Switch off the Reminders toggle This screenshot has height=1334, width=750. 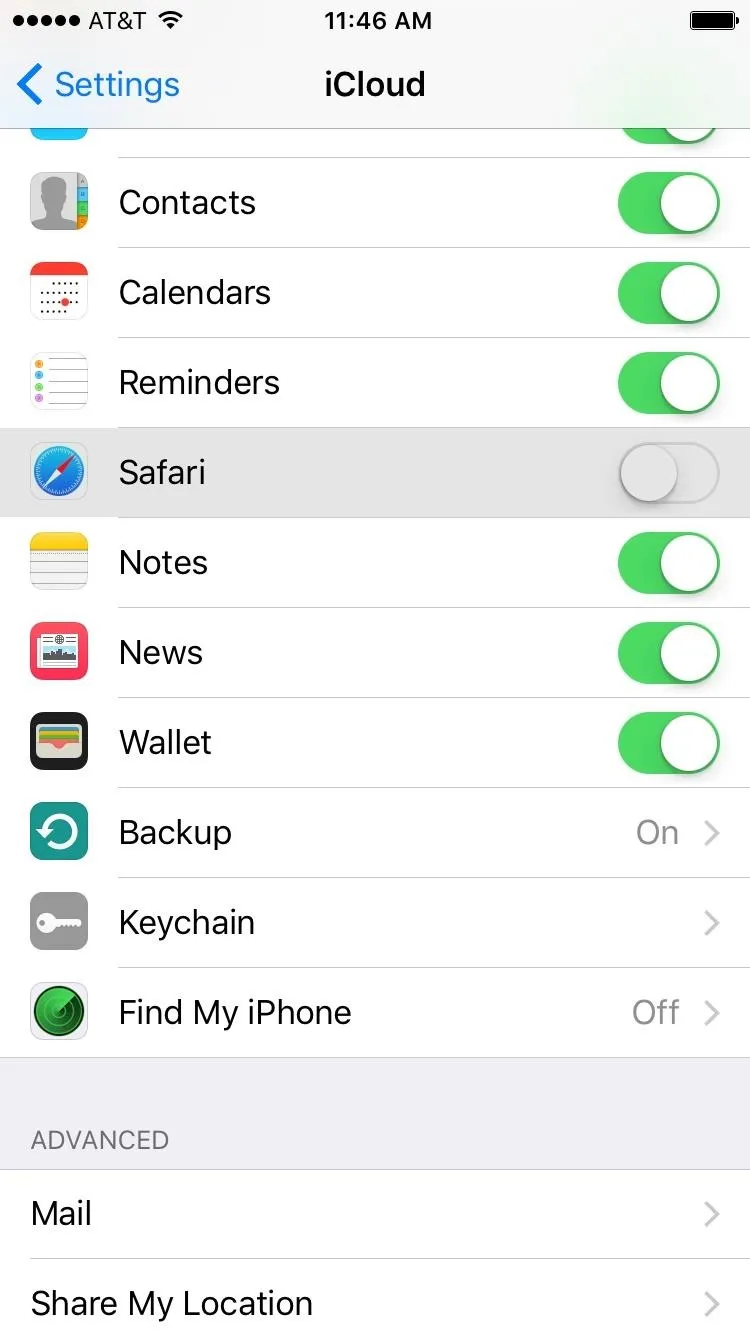click(x=669, y=383)
